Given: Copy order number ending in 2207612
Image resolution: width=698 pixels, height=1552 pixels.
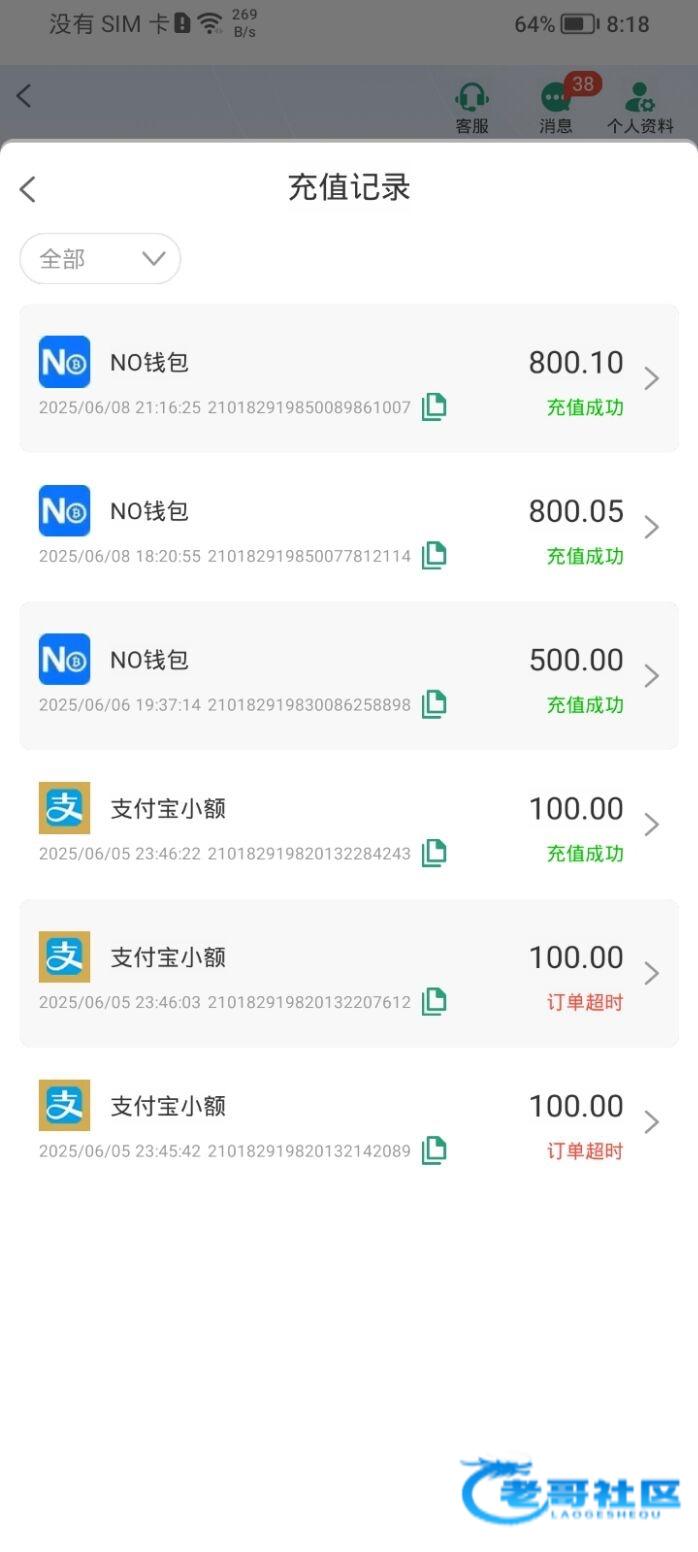Looking at the screenshot, I should [x=434, y=1002].
